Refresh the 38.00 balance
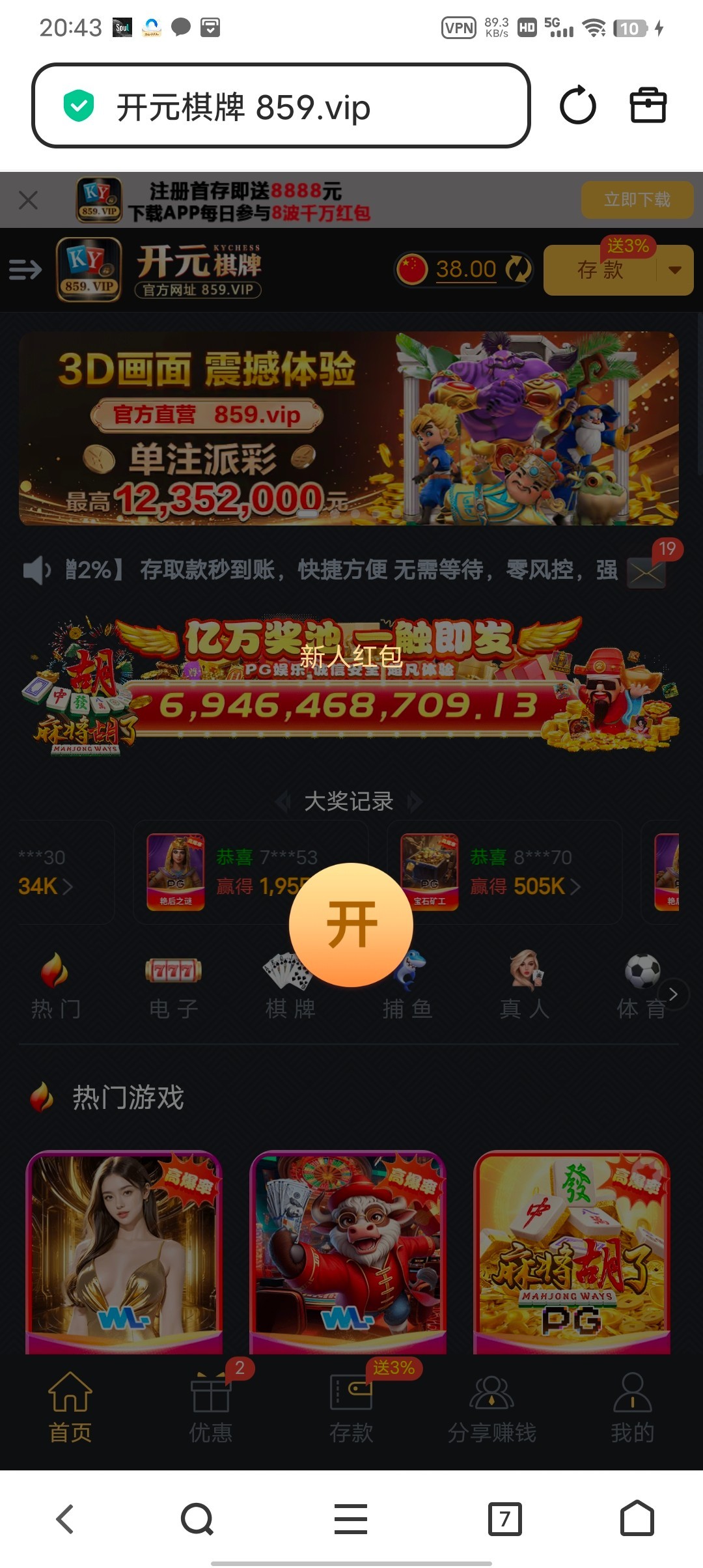Image resolution: width=703 pixels, height=1568 pixels. (518, 270)
